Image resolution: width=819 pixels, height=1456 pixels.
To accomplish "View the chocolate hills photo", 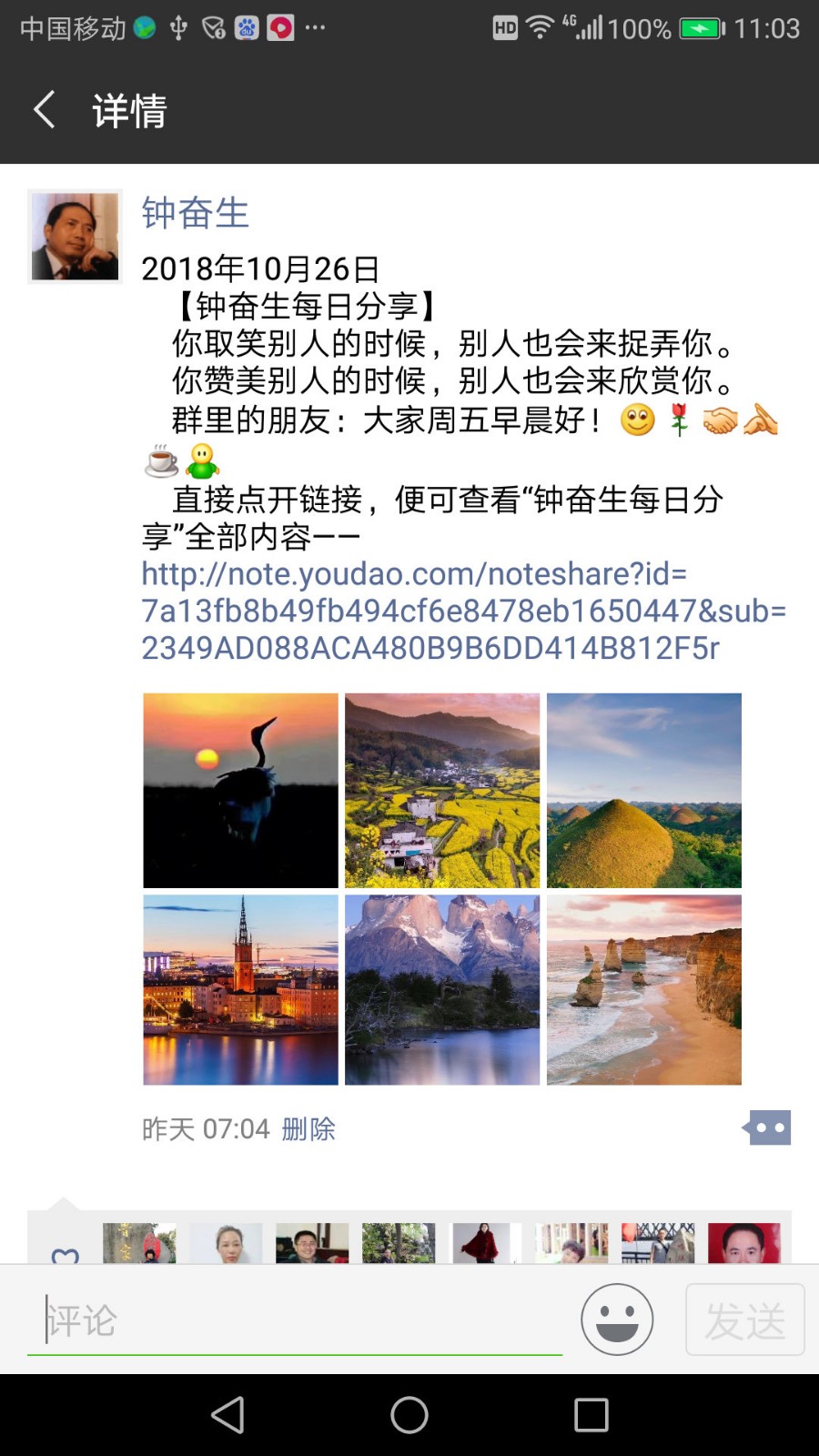I will point(644,790).
